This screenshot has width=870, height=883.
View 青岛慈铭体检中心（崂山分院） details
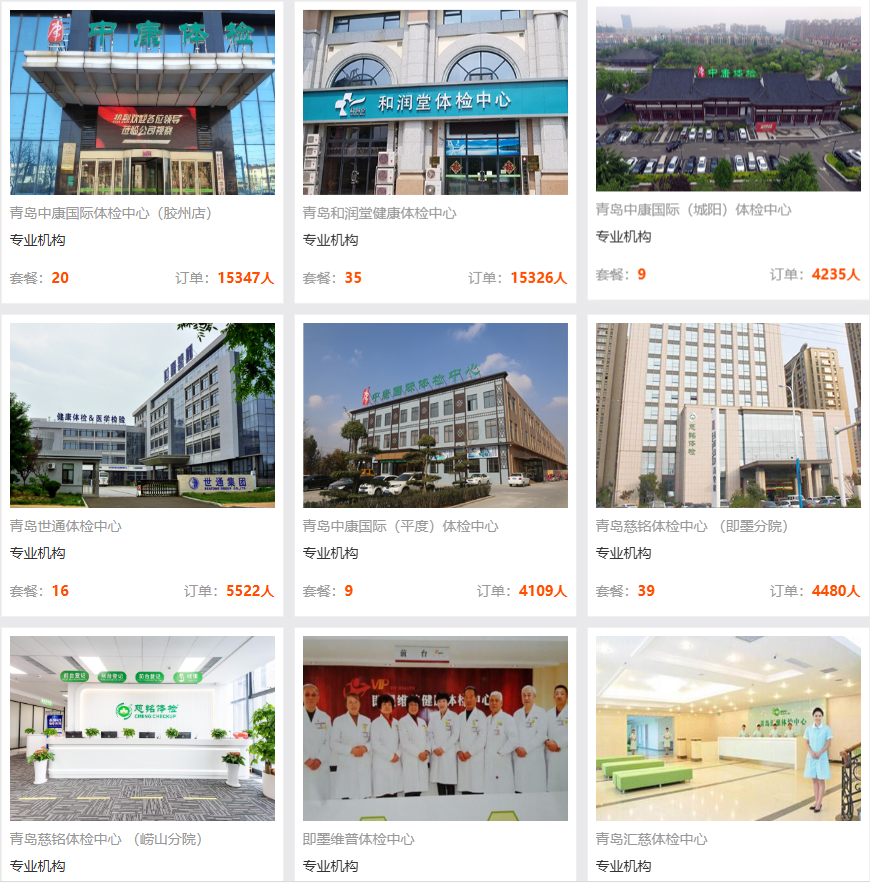(142, 728)
